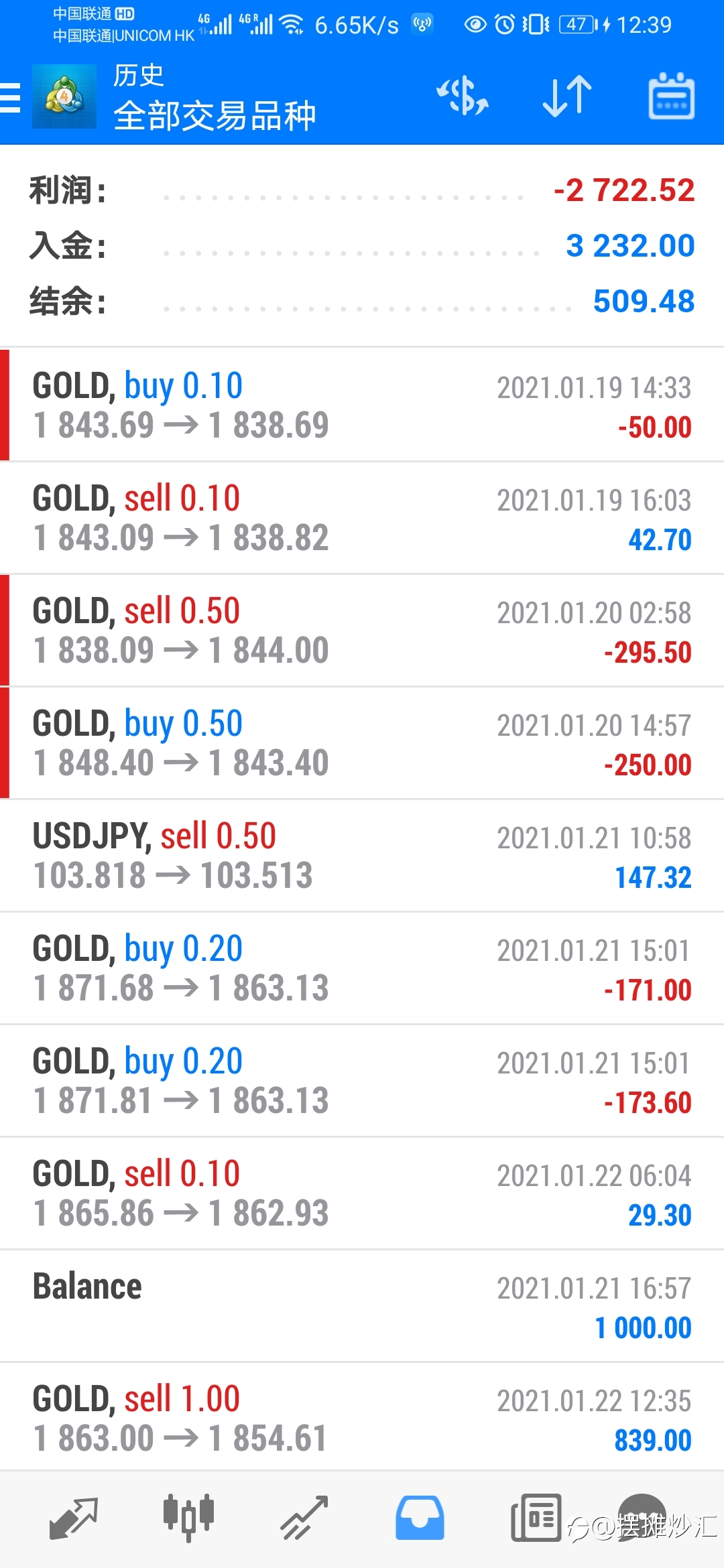Switch to the candlestick chart tab
The width and height of the screenshot is (724, 1568).
click(x=188, y=1518)
